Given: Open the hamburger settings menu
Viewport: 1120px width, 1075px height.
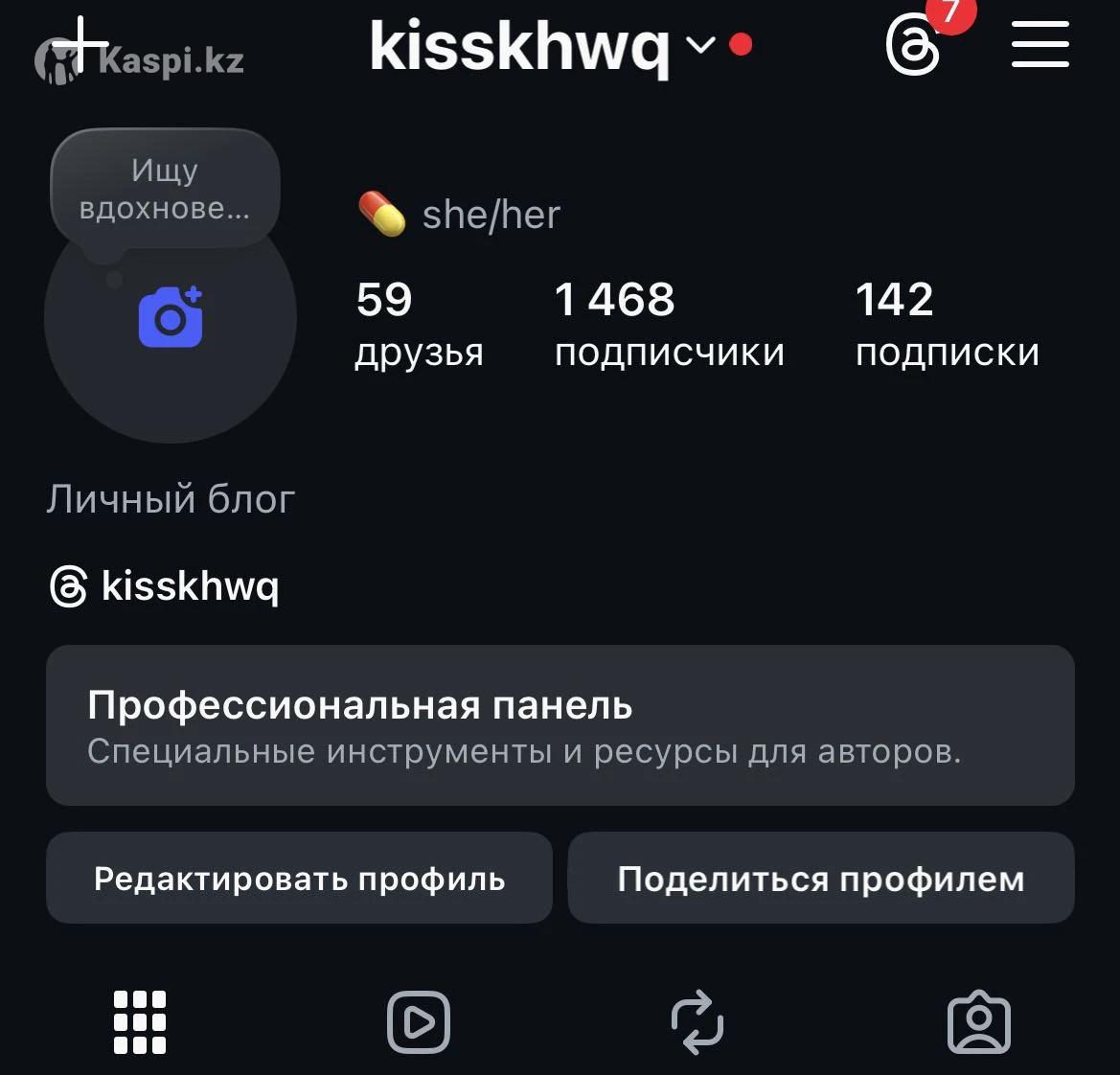Looking at the screenshot, I should 1040,44.
